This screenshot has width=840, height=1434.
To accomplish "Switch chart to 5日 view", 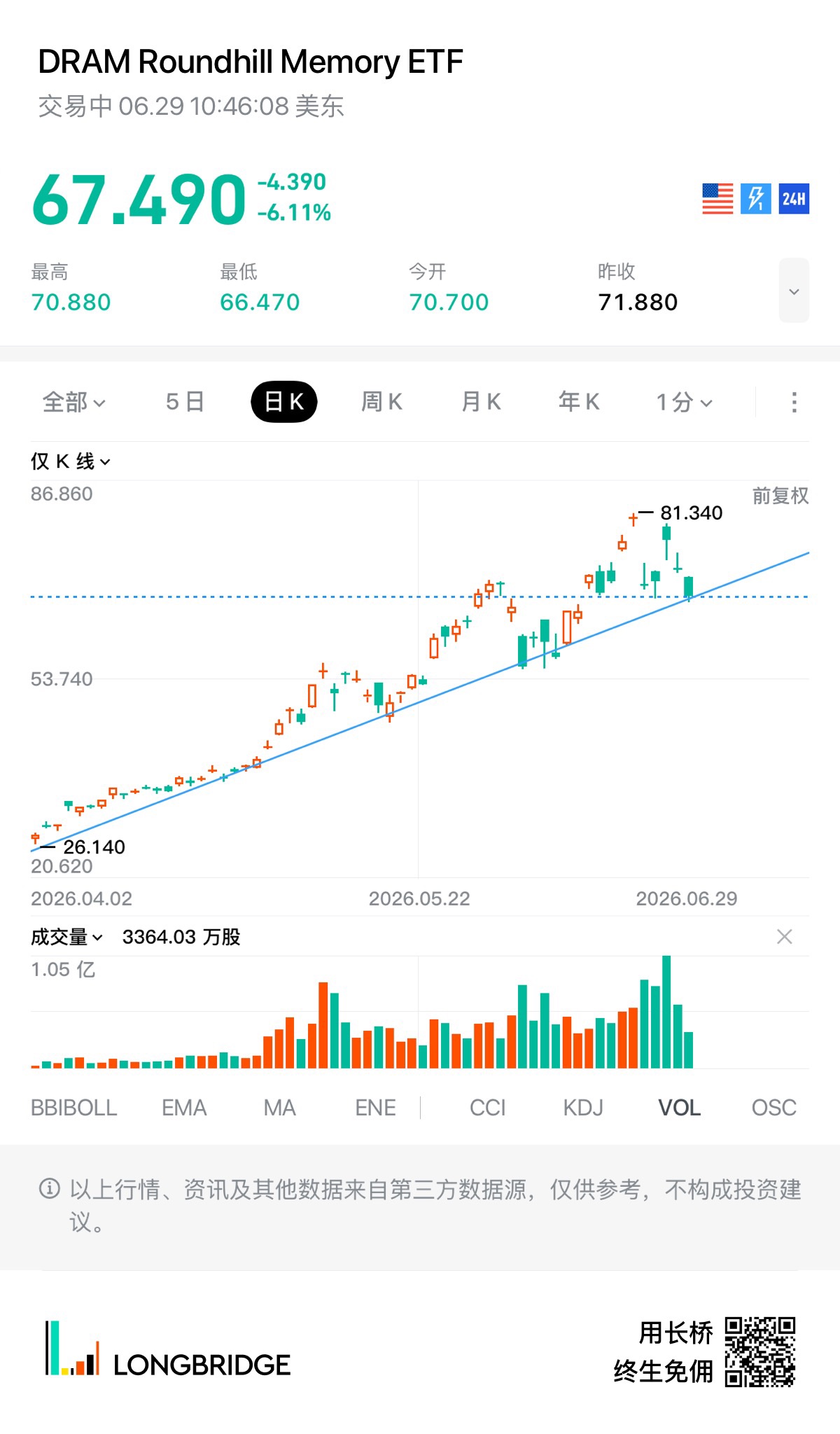I will [x=185, y=402].
